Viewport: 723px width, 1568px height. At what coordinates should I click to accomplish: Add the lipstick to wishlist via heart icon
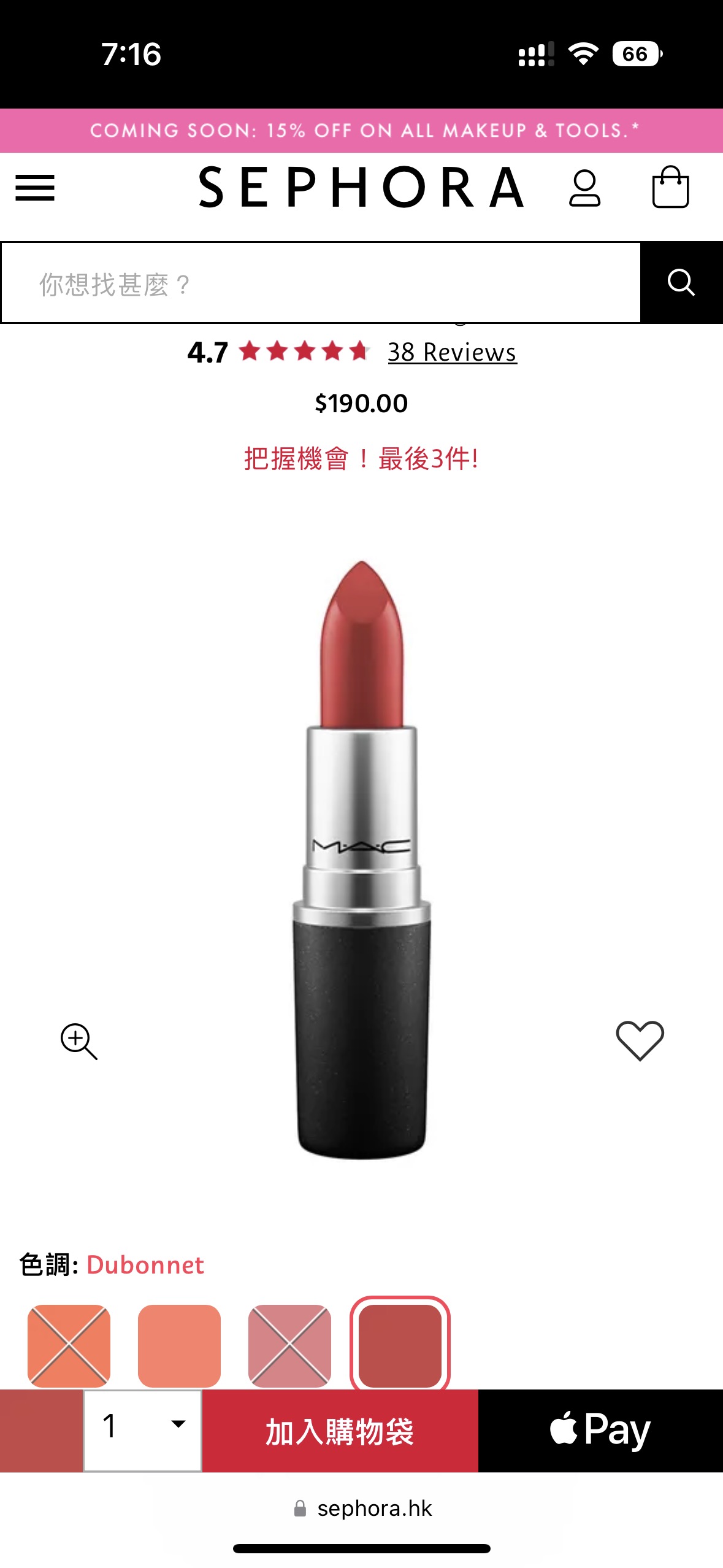640,1040
